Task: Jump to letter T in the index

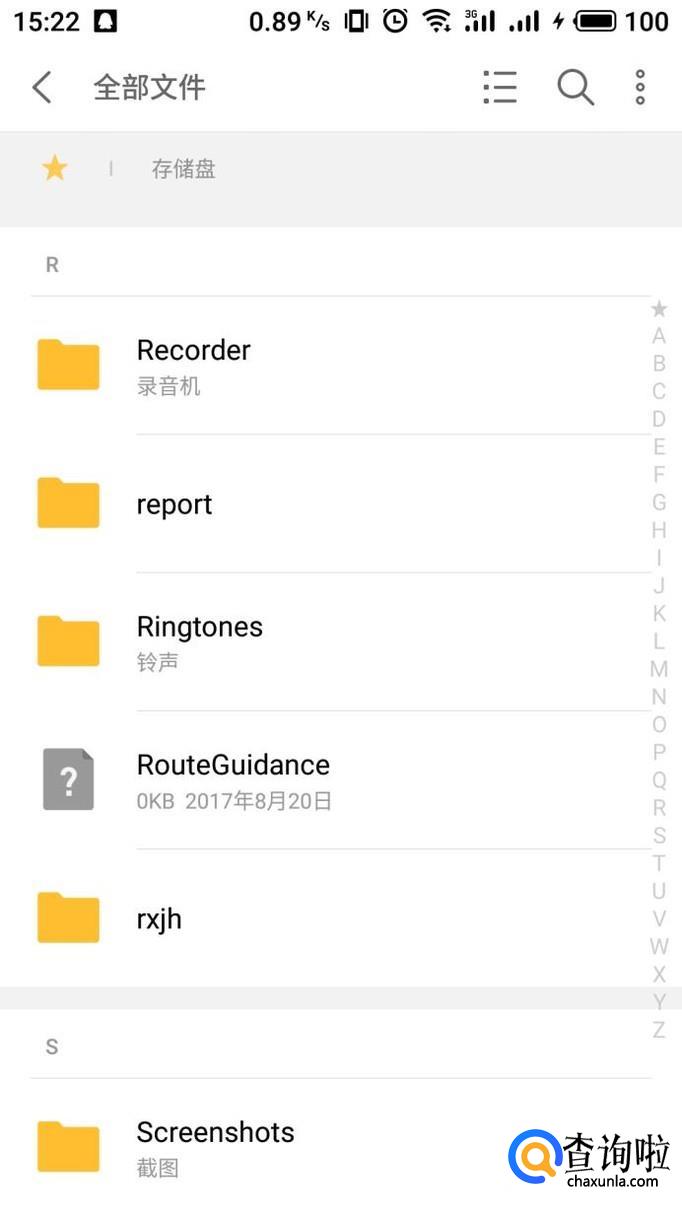Action: [x=659, y=862]
